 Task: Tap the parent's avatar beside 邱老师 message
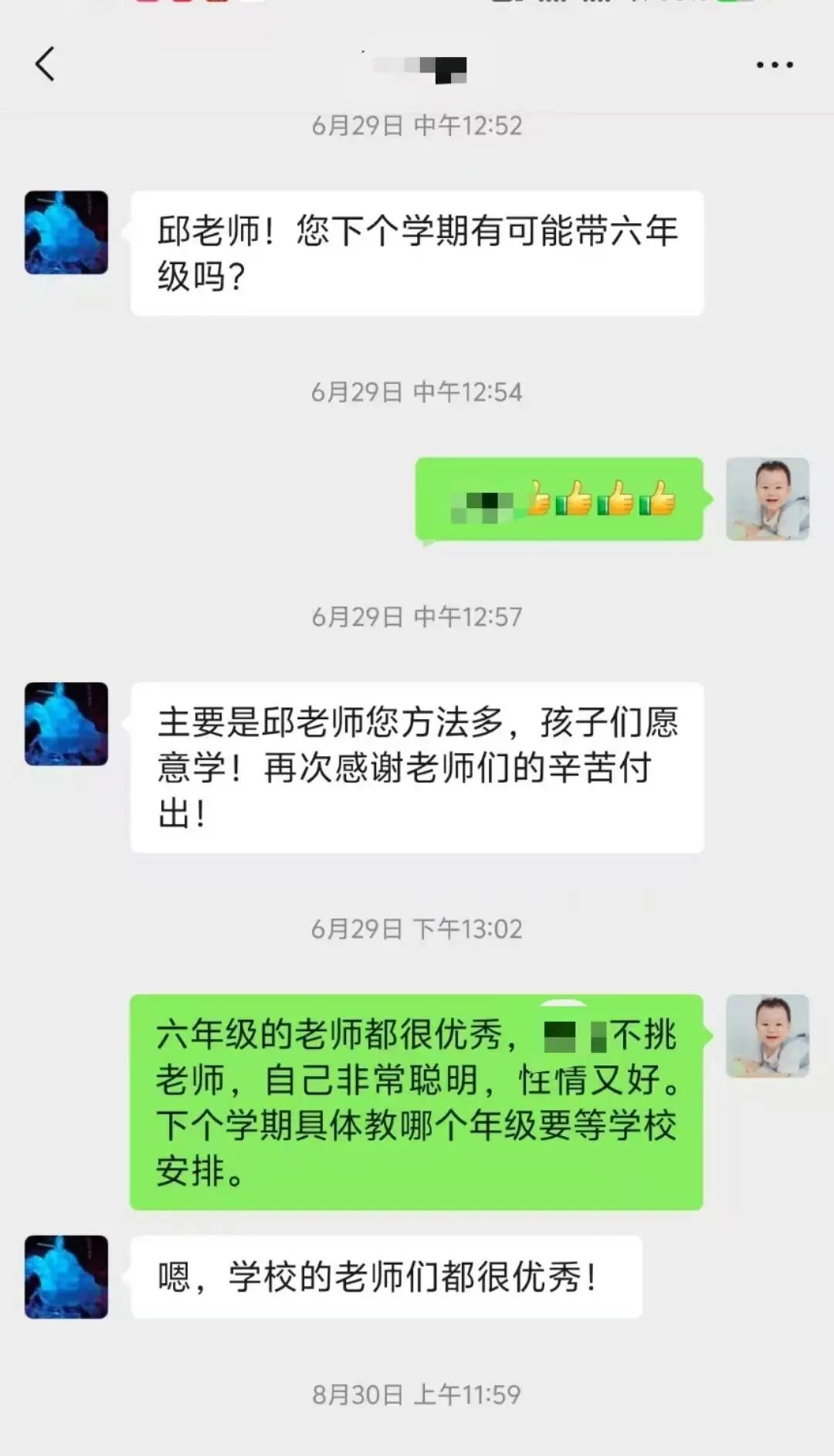66,232
